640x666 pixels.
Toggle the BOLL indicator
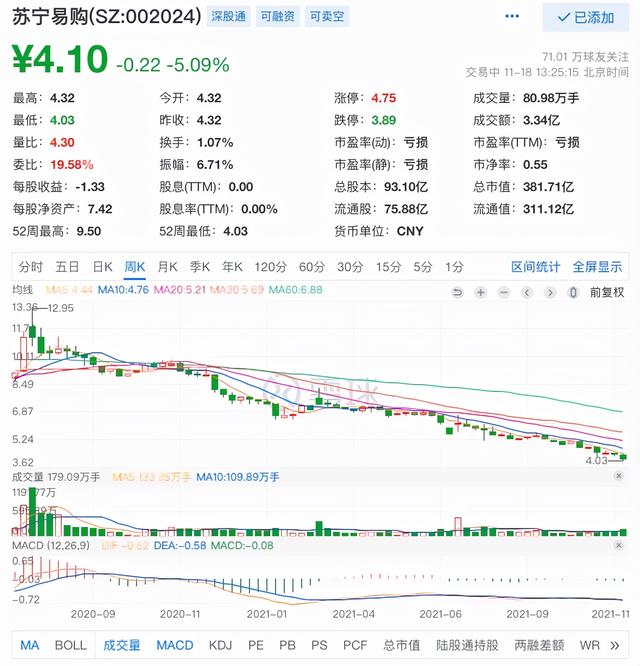click(x=70, y=645)
